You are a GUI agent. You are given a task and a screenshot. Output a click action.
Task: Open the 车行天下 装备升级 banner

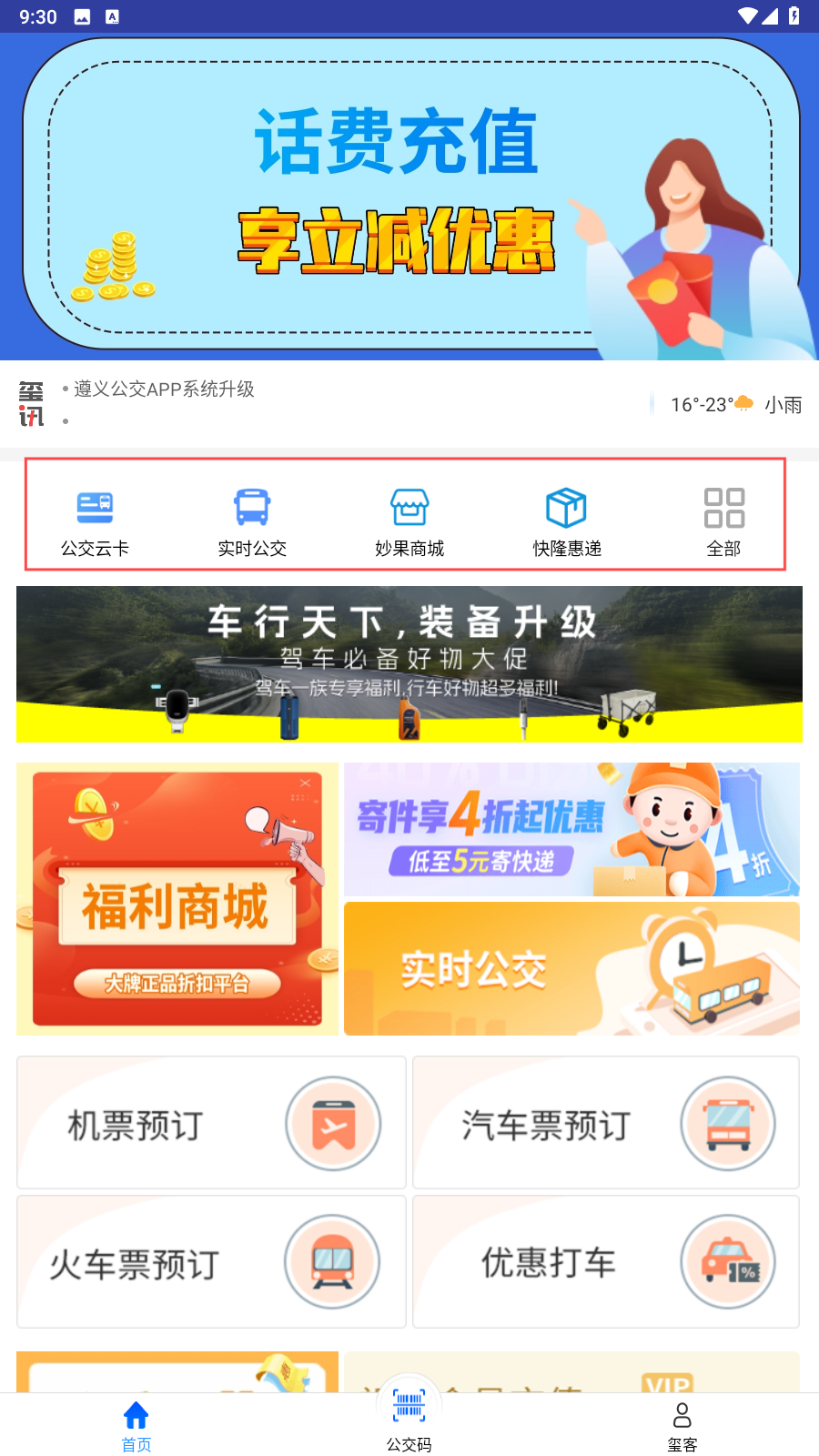pyautogui.click(x=409, y=664)
